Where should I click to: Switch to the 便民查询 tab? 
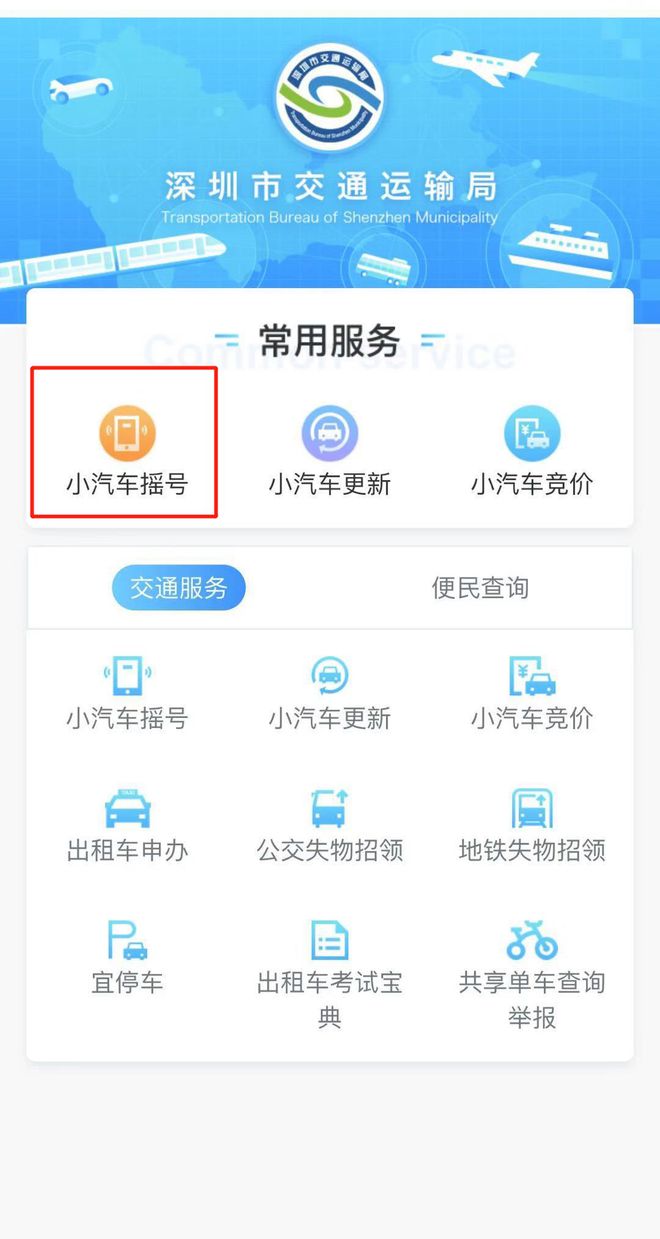480,588
